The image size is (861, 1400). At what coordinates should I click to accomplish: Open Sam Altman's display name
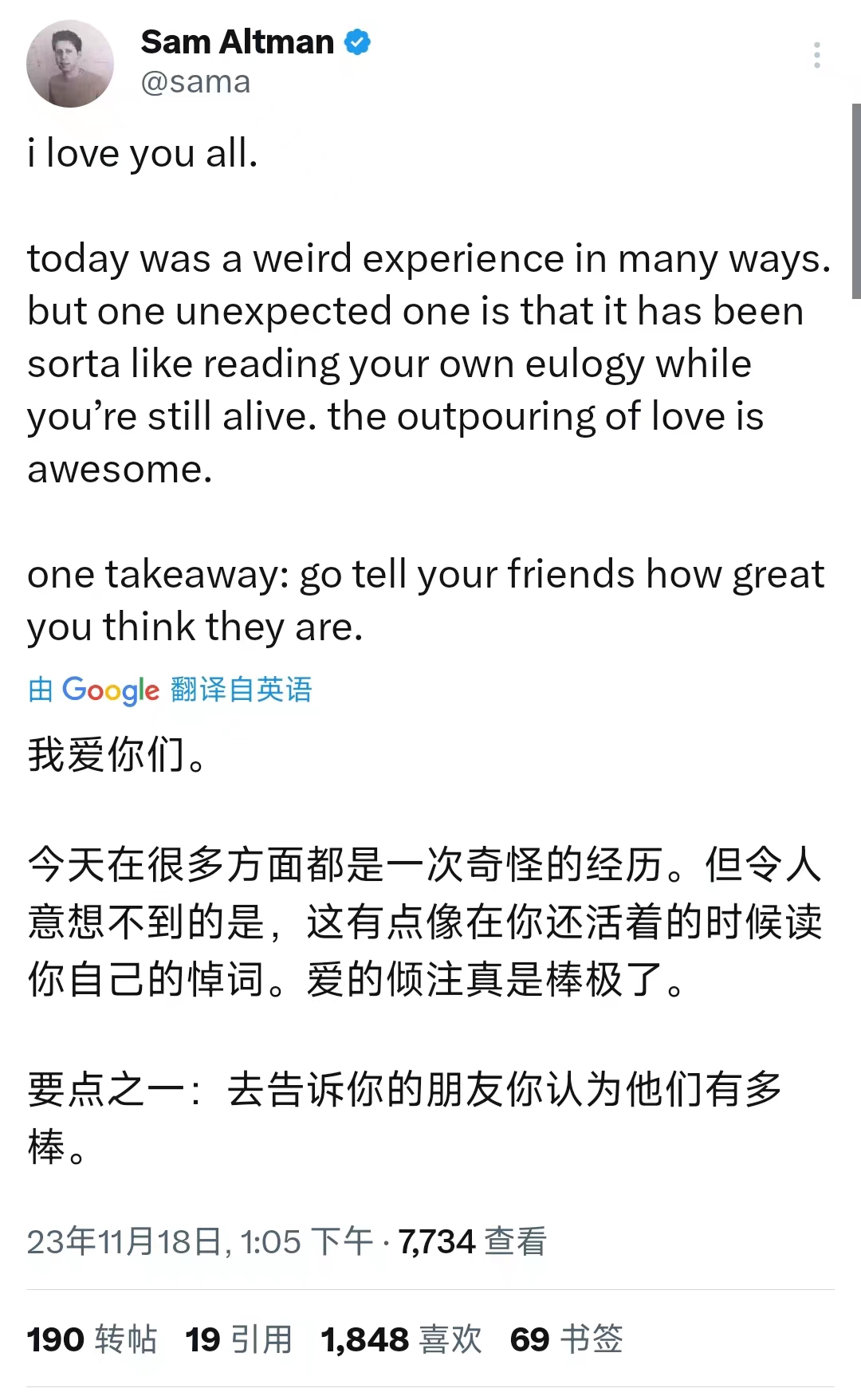[237, 41]
